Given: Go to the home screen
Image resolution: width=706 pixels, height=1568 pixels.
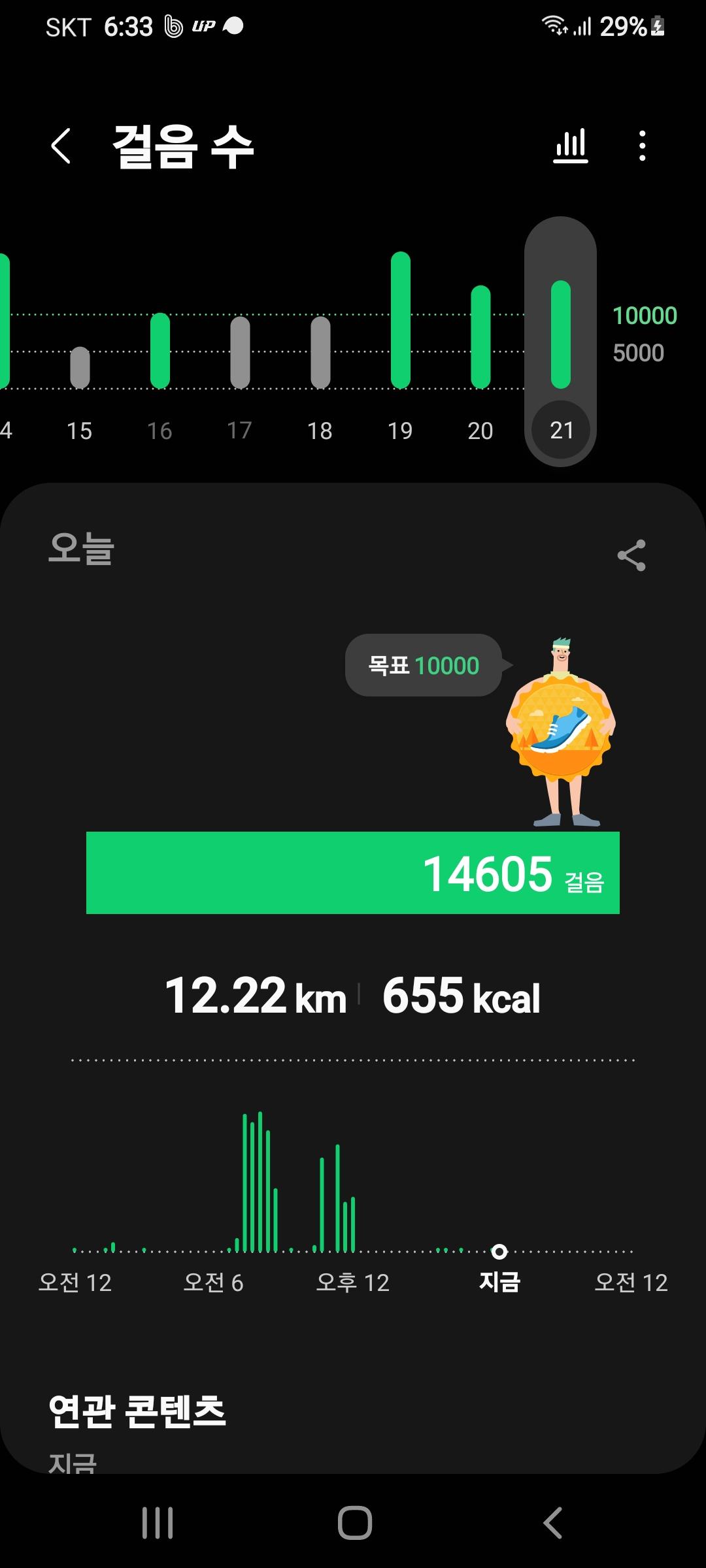Looking at the screenshot, I should click(x=354, y=1523).
